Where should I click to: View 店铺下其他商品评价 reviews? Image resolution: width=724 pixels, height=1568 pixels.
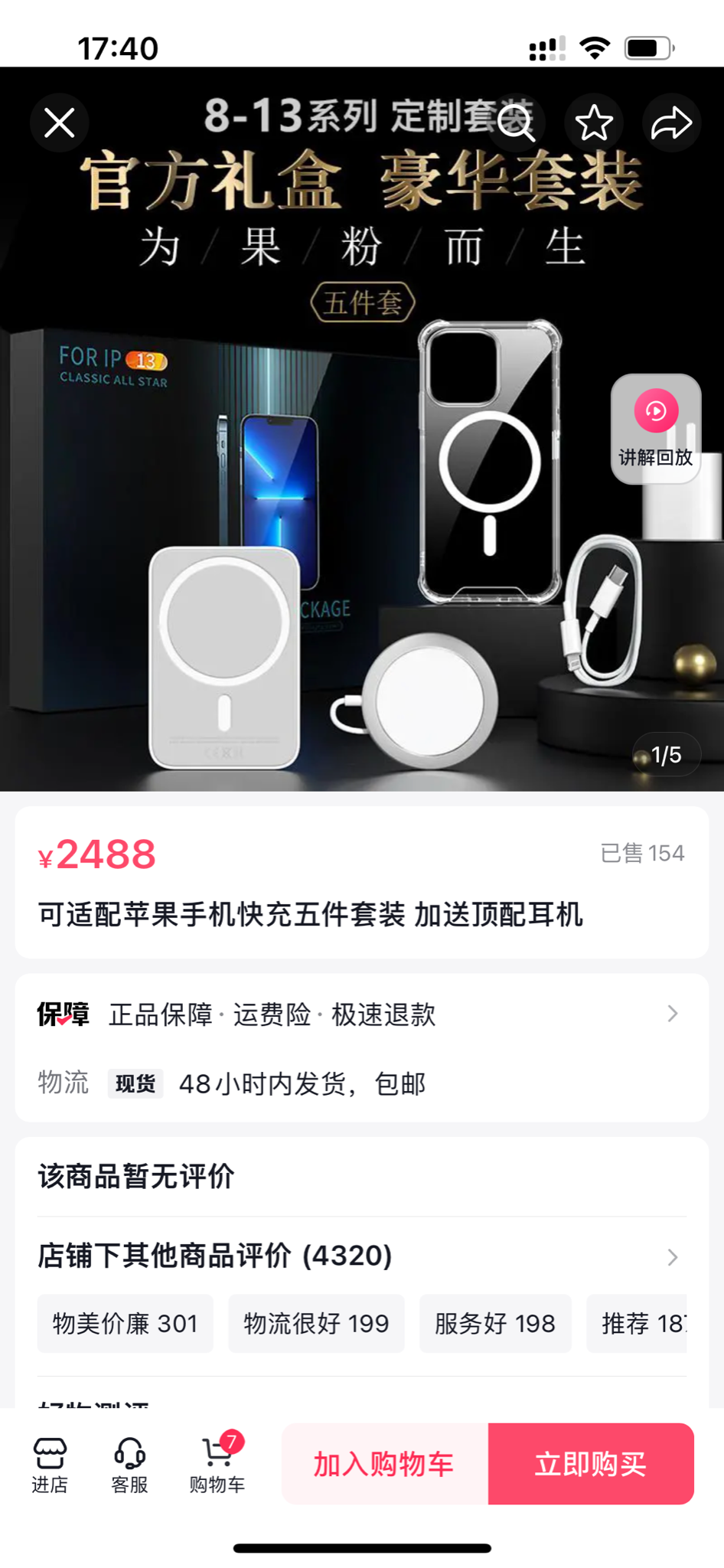[x=361, y=1256]
